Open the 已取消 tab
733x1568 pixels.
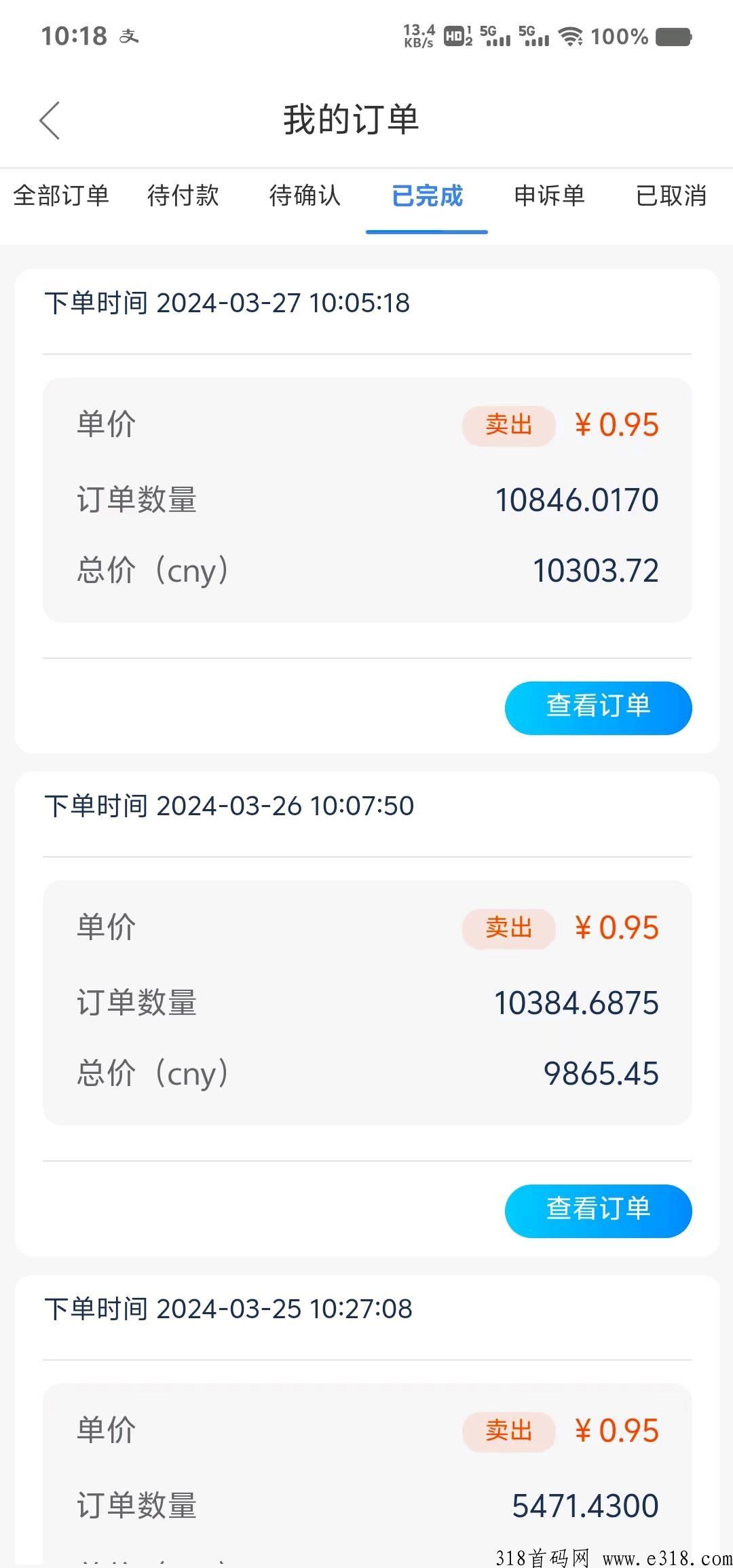[x=671, y=195]
